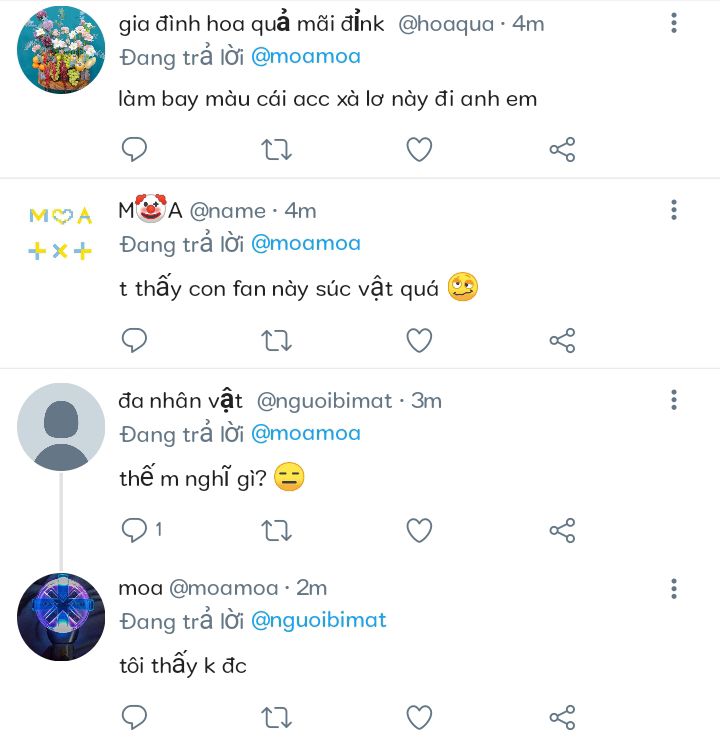Like moa's reply "tôi thấy k đc"
Screen dimensions: 720x743
[x=419, y=716]
